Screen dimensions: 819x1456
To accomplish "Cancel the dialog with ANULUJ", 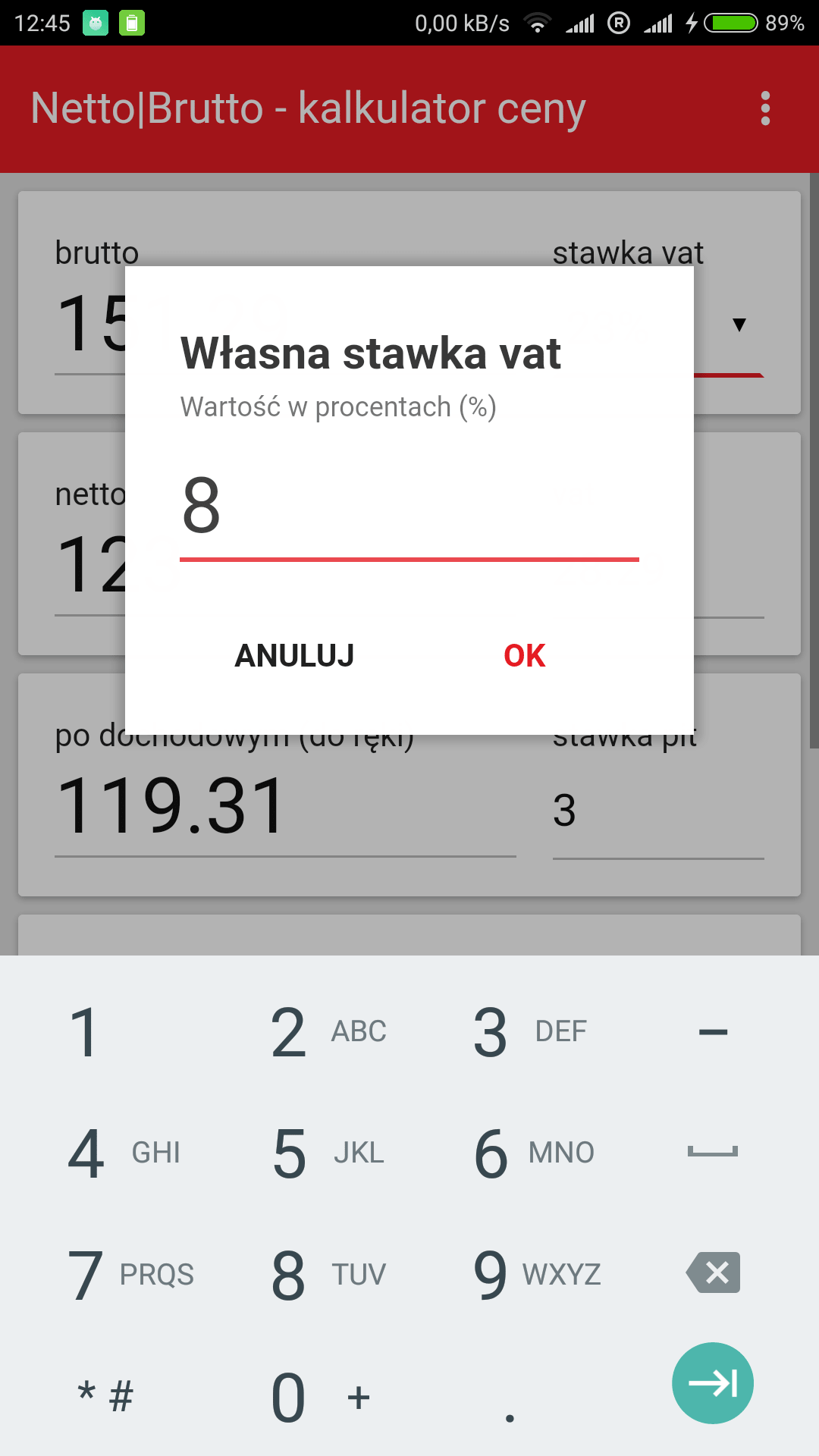I will (x=294, y=656).
